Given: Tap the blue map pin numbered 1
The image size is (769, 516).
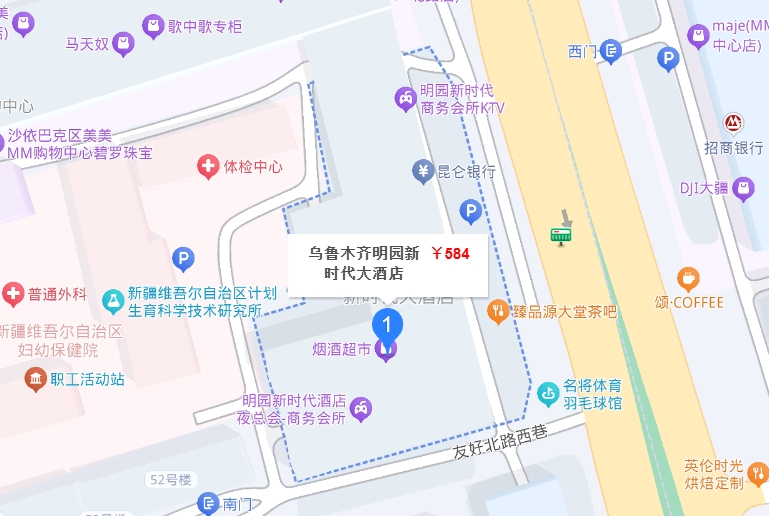Looking at the screenshot, I should [x=388, y=325].
